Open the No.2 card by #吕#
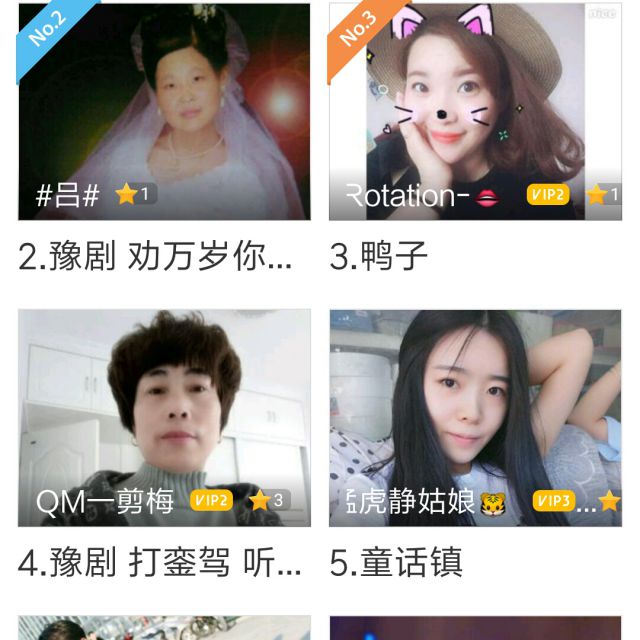640x640 pixels. coord(165,110)
